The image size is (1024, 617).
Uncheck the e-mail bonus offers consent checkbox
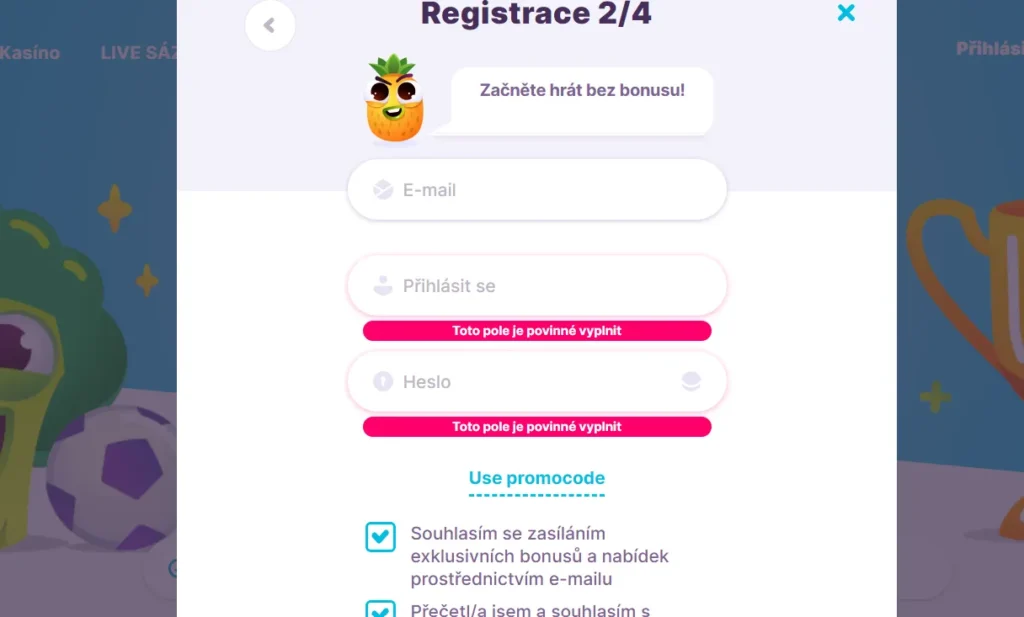point(381,537)
